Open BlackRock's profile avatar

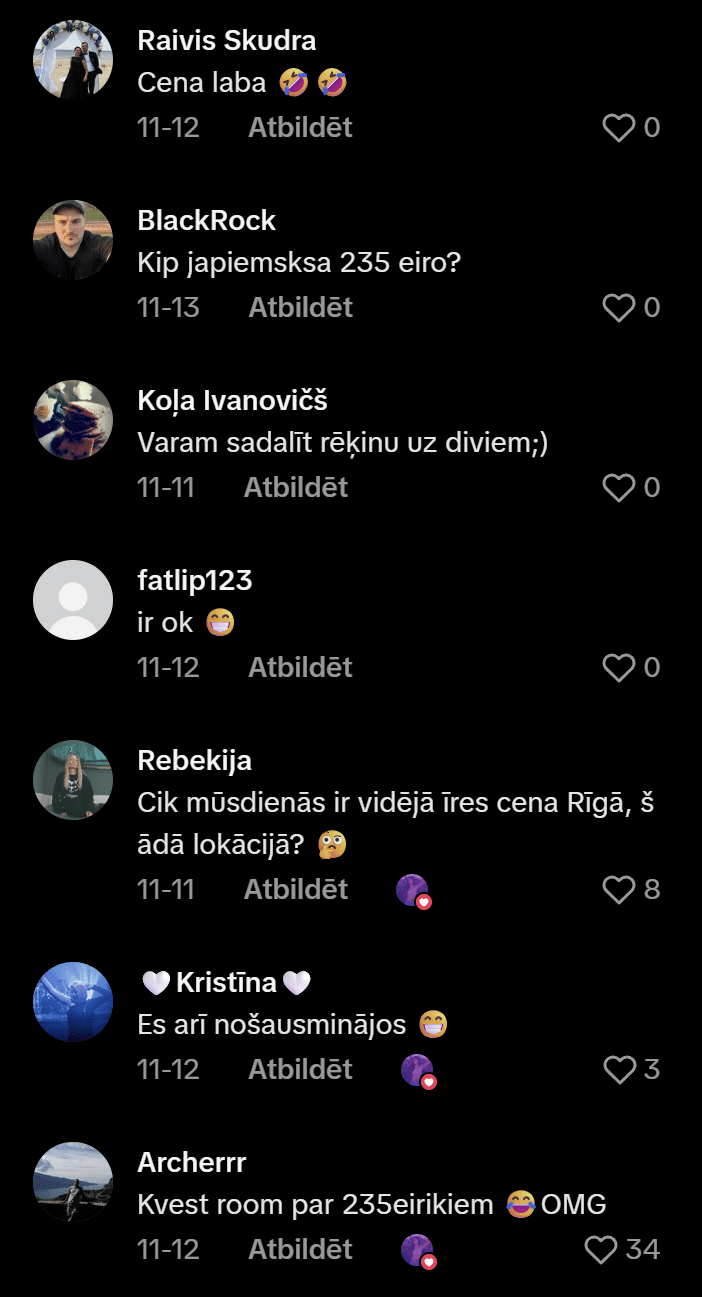coord(73,239)
